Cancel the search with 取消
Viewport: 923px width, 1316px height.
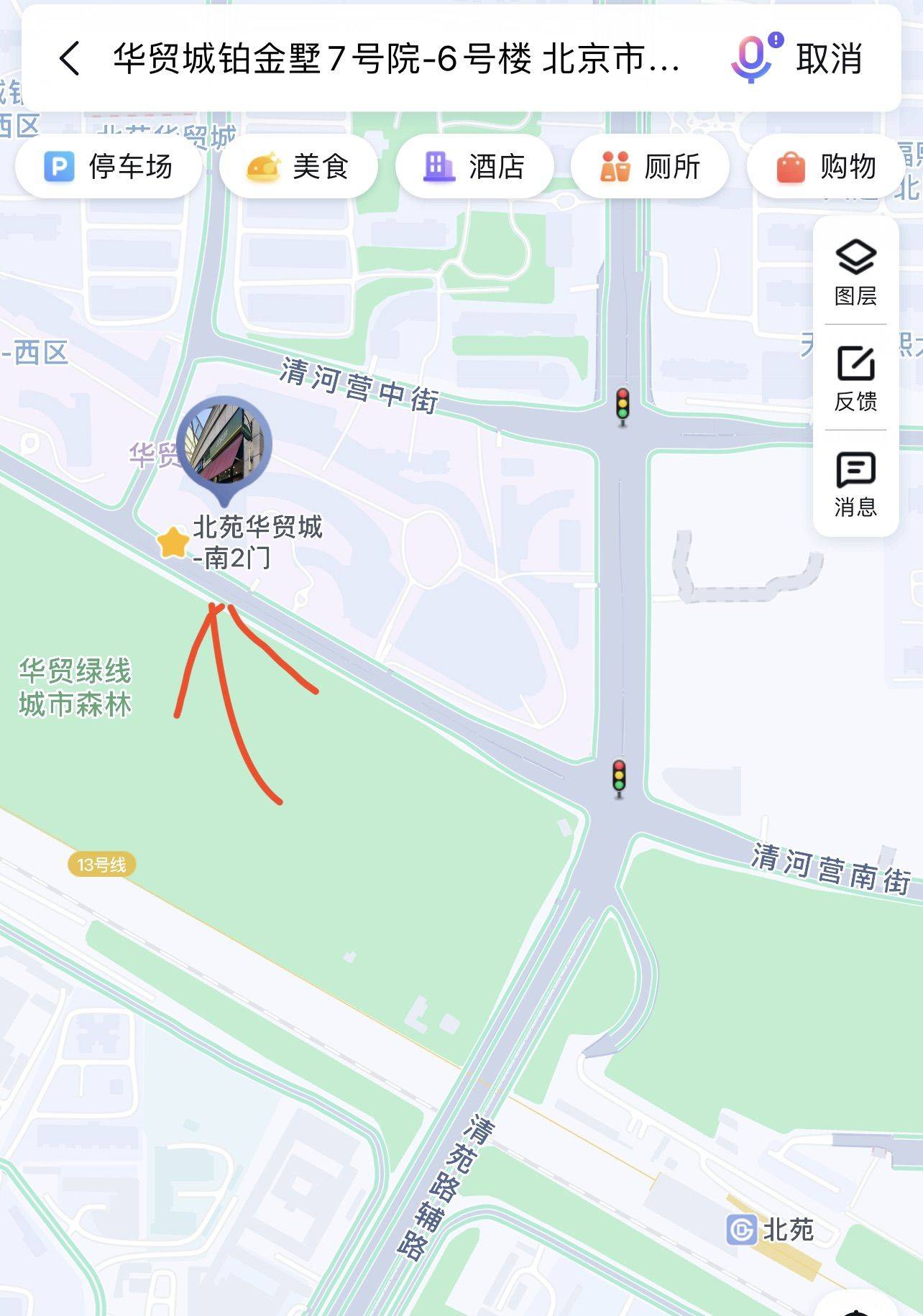pos(829,59)
